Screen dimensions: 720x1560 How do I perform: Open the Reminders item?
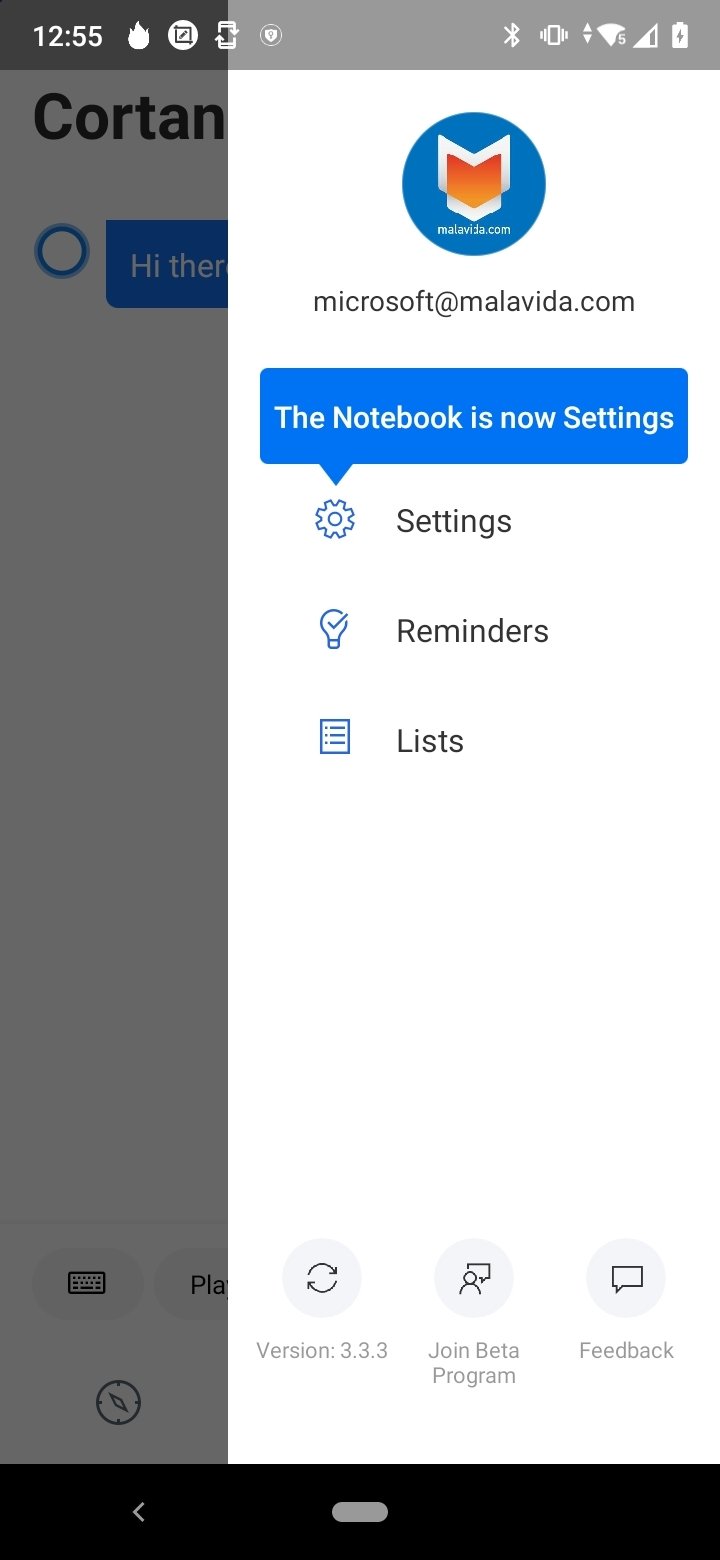[x=474, y=631]
